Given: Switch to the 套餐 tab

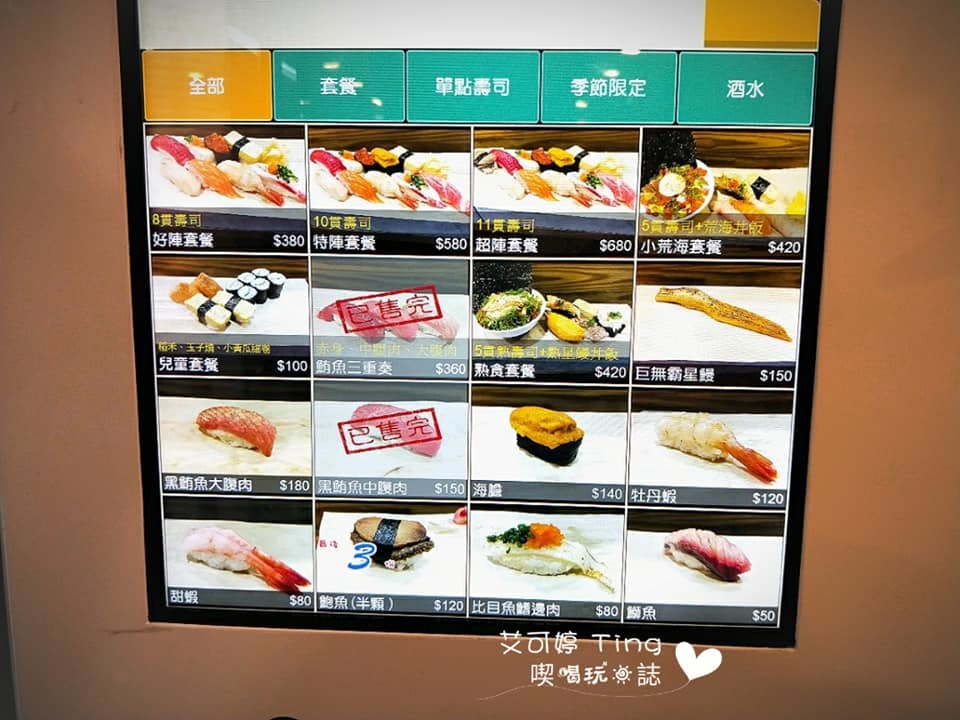Looking at the screenshot, I should 338,87.
